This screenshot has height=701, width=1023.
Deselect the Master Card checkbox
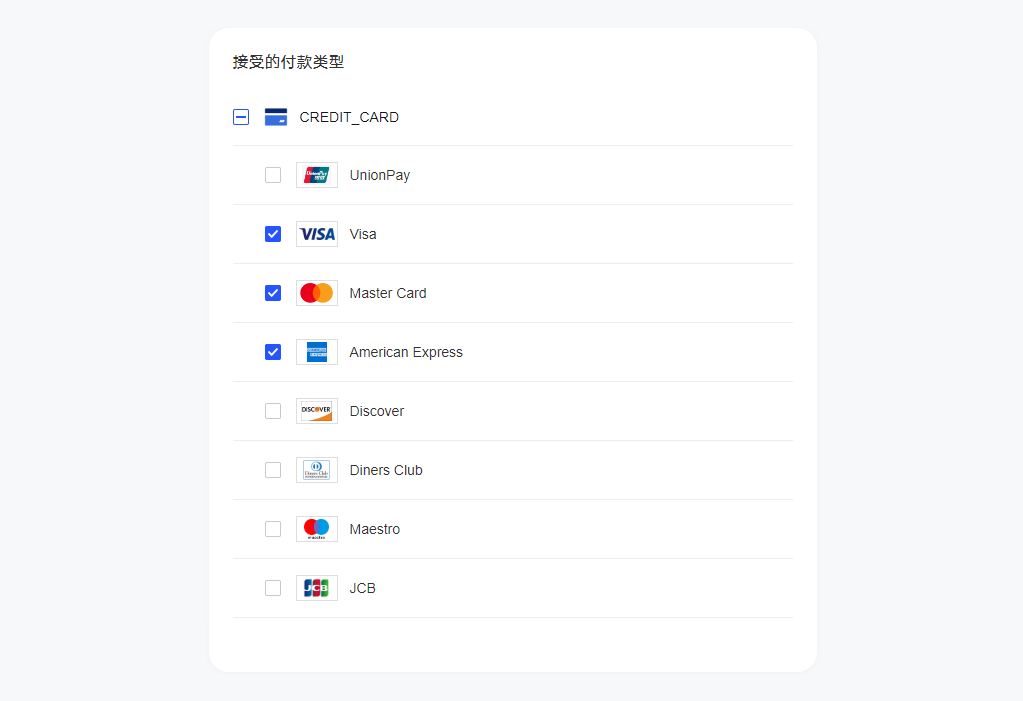click(x=273, y=293)
